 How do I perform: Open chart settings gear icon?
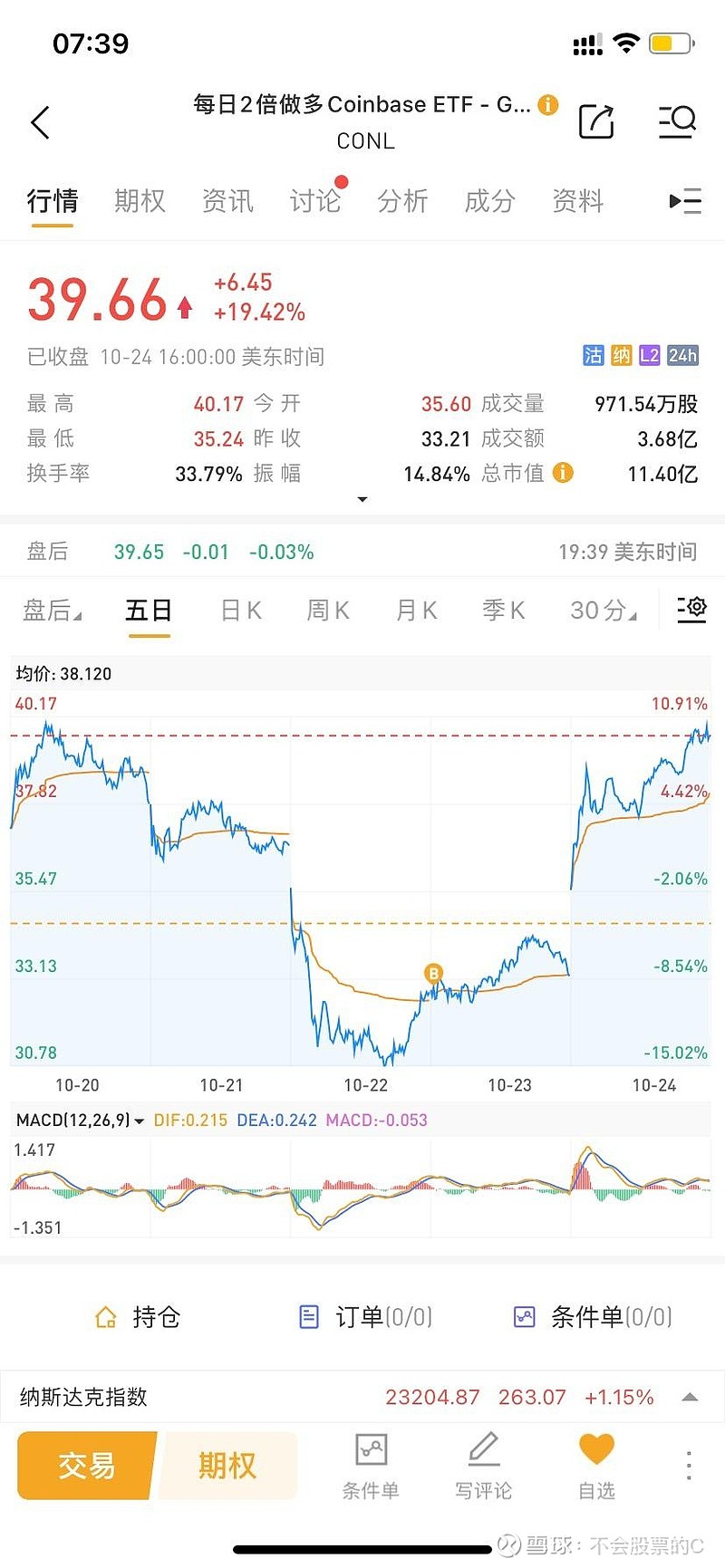pos(692,609)
